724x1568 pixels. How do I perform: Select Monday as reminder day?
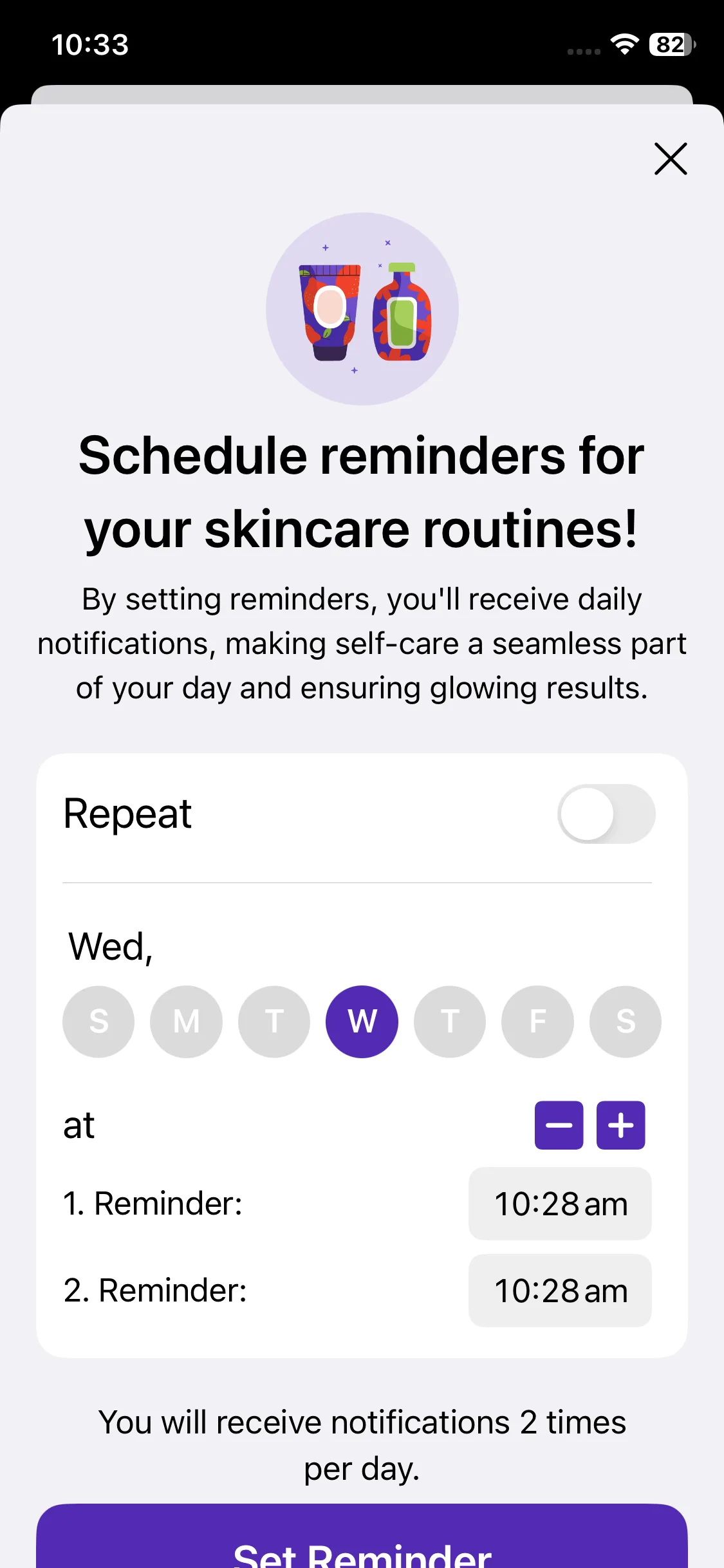click(186, 1022)
